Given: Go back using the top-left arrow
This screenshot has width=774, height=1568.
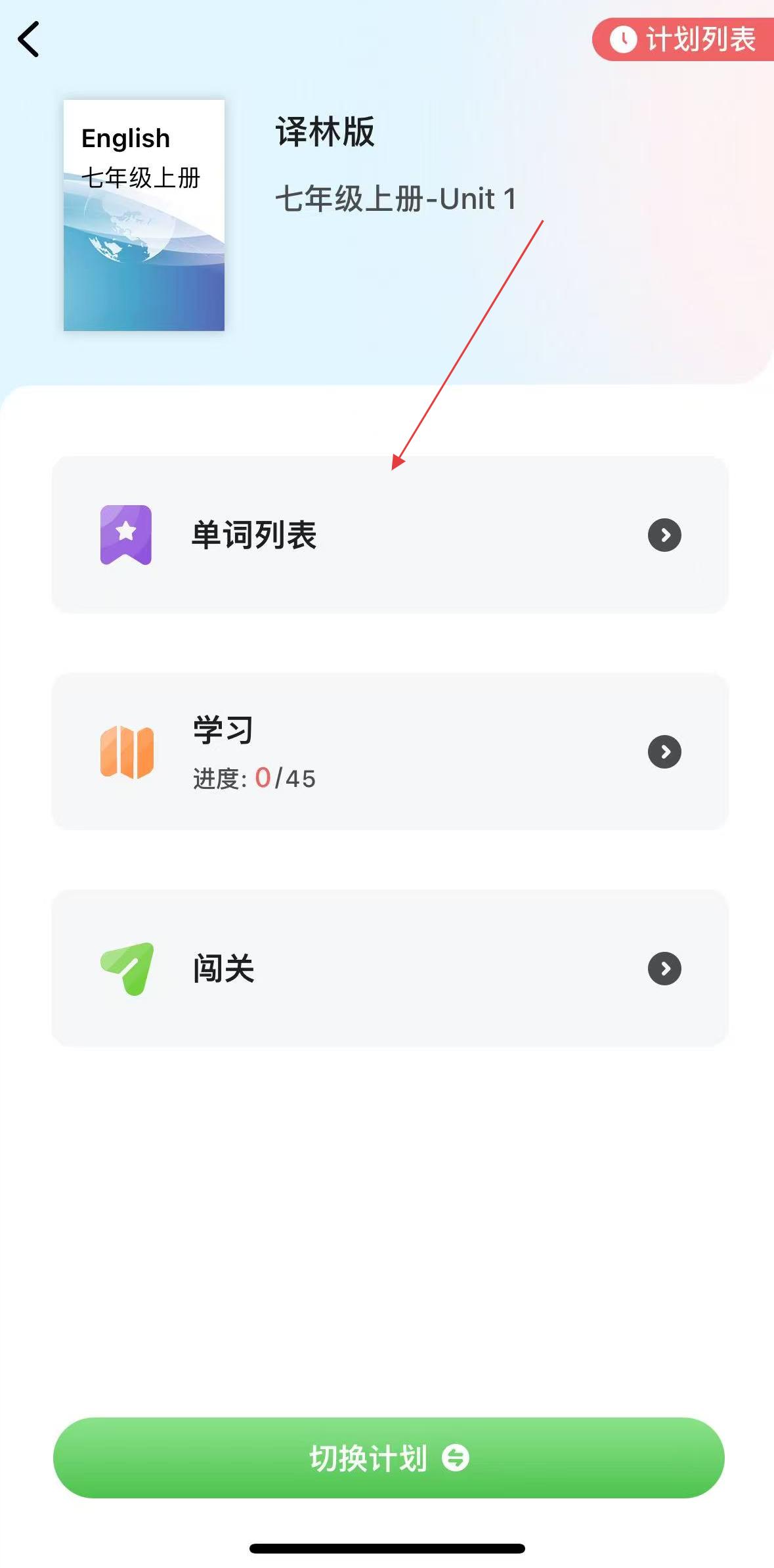Looking at the screenshot, I should point(29,39).
